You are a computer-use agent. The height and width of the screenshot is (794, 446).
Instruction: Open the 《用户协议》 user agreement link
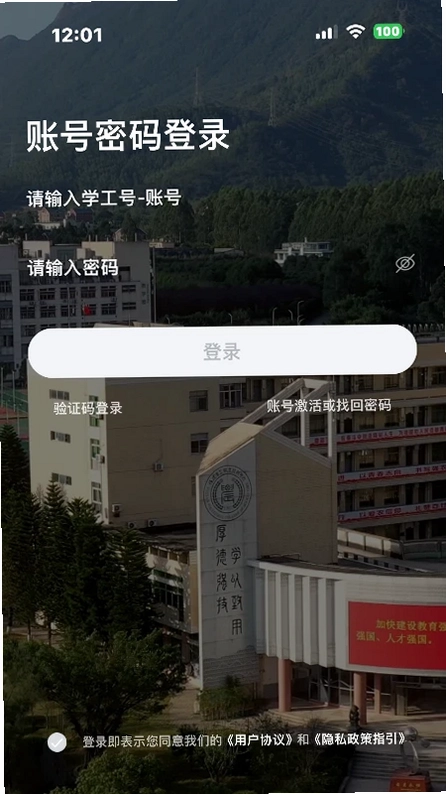(259, 740)
